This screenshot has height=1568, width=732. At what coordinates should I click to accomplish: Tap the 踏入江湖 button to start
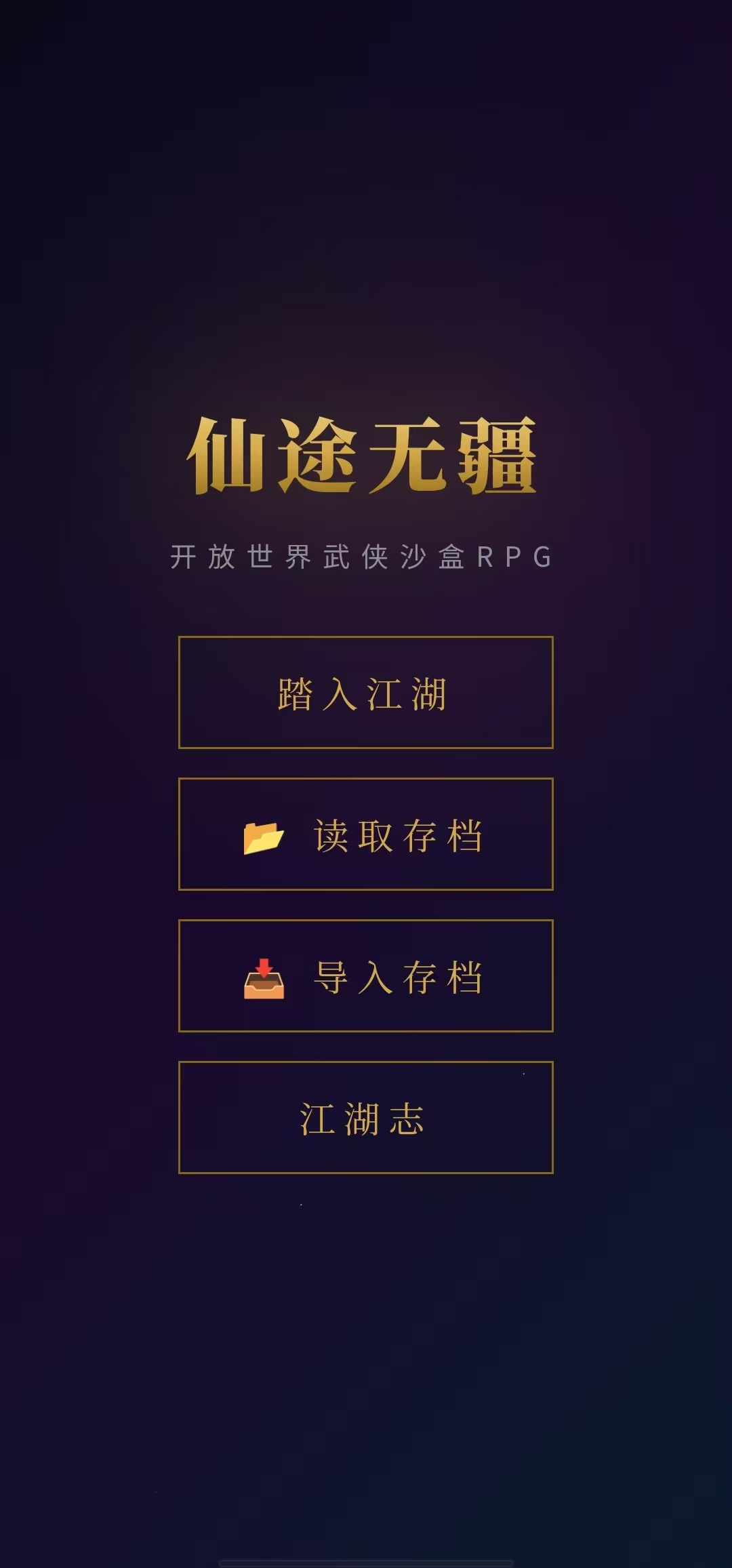point(365,692)
